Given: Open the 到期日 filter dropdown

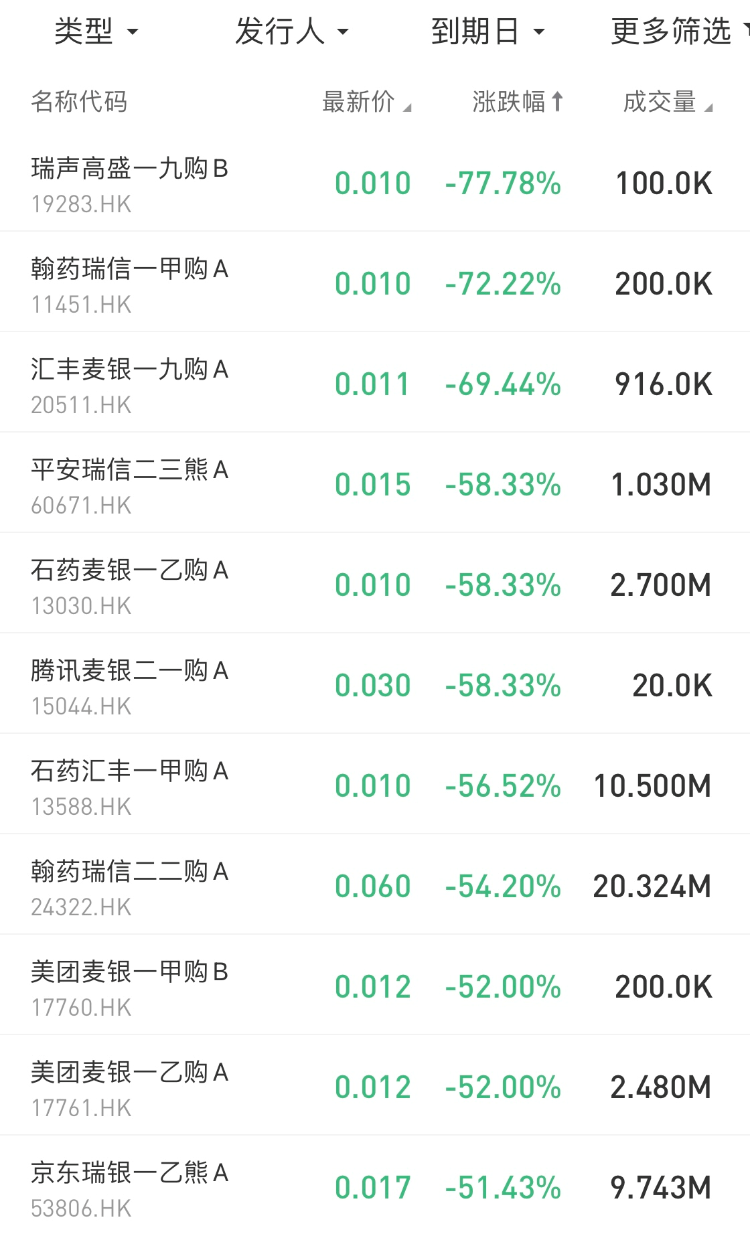Looking at the screenshot, I should coord(488,32).
